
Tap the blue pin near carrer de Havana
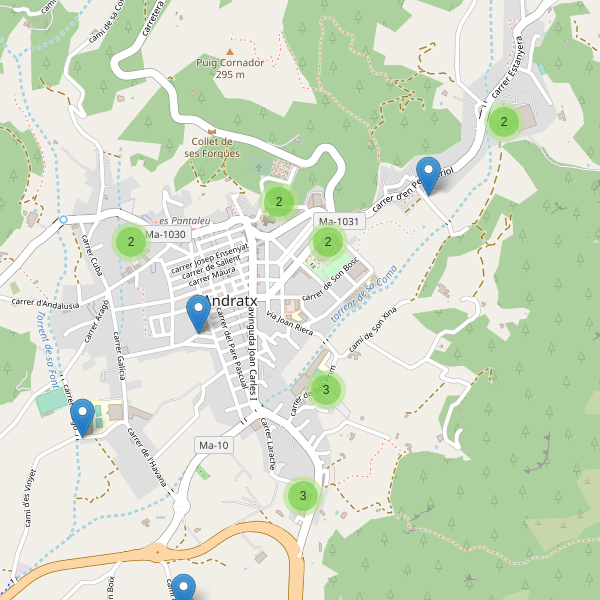(x=83, y=416)
